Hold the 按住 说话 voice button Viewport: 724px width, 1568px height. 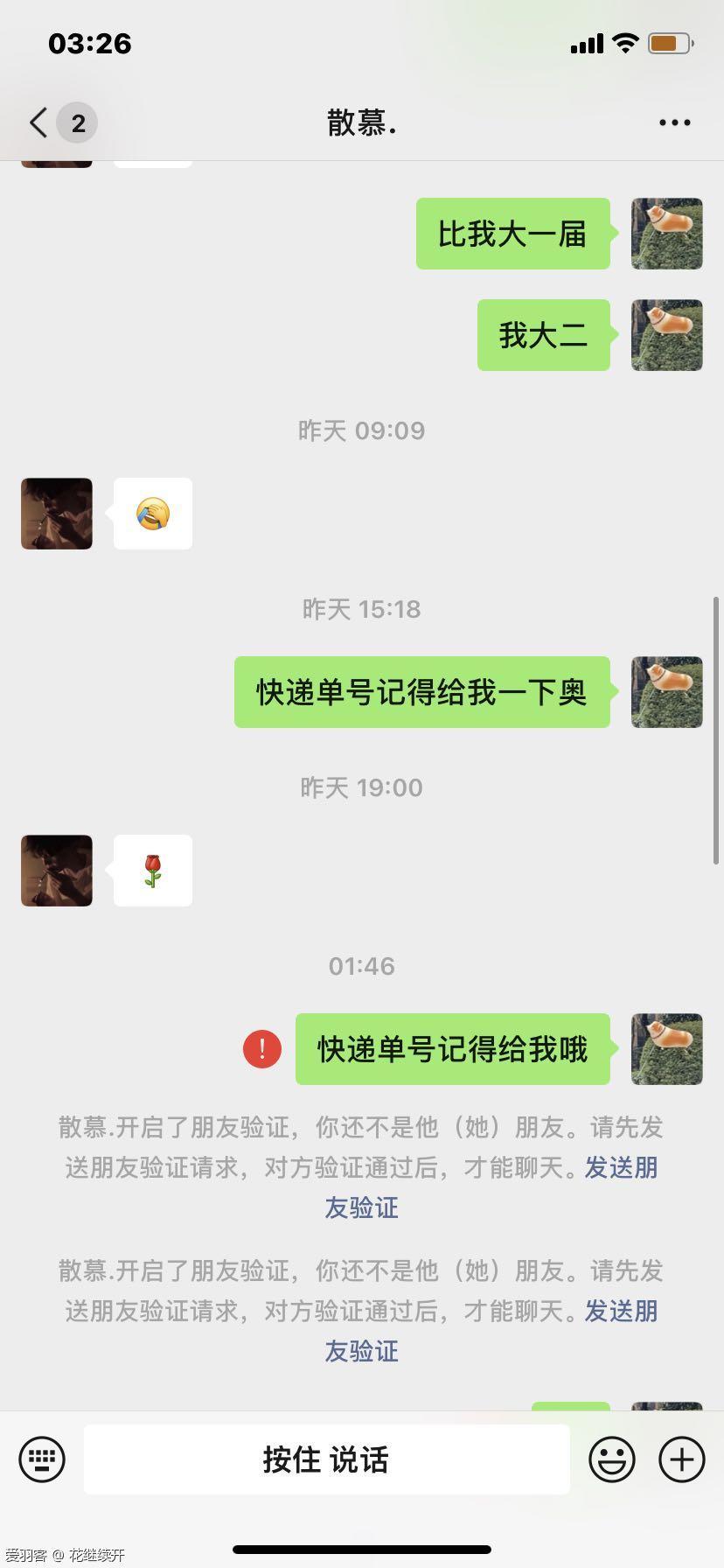[326, 1459]
